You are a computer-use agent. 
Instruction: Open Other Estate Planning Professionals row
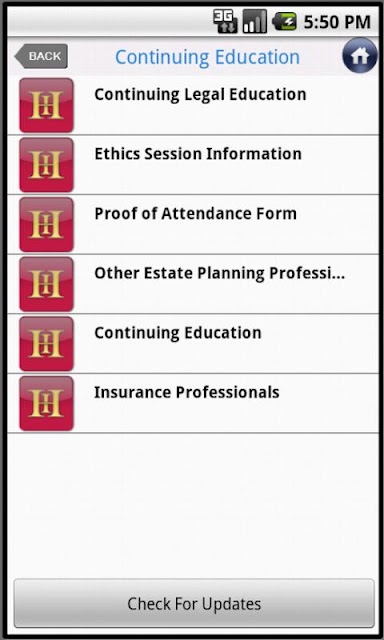point(193,284)
